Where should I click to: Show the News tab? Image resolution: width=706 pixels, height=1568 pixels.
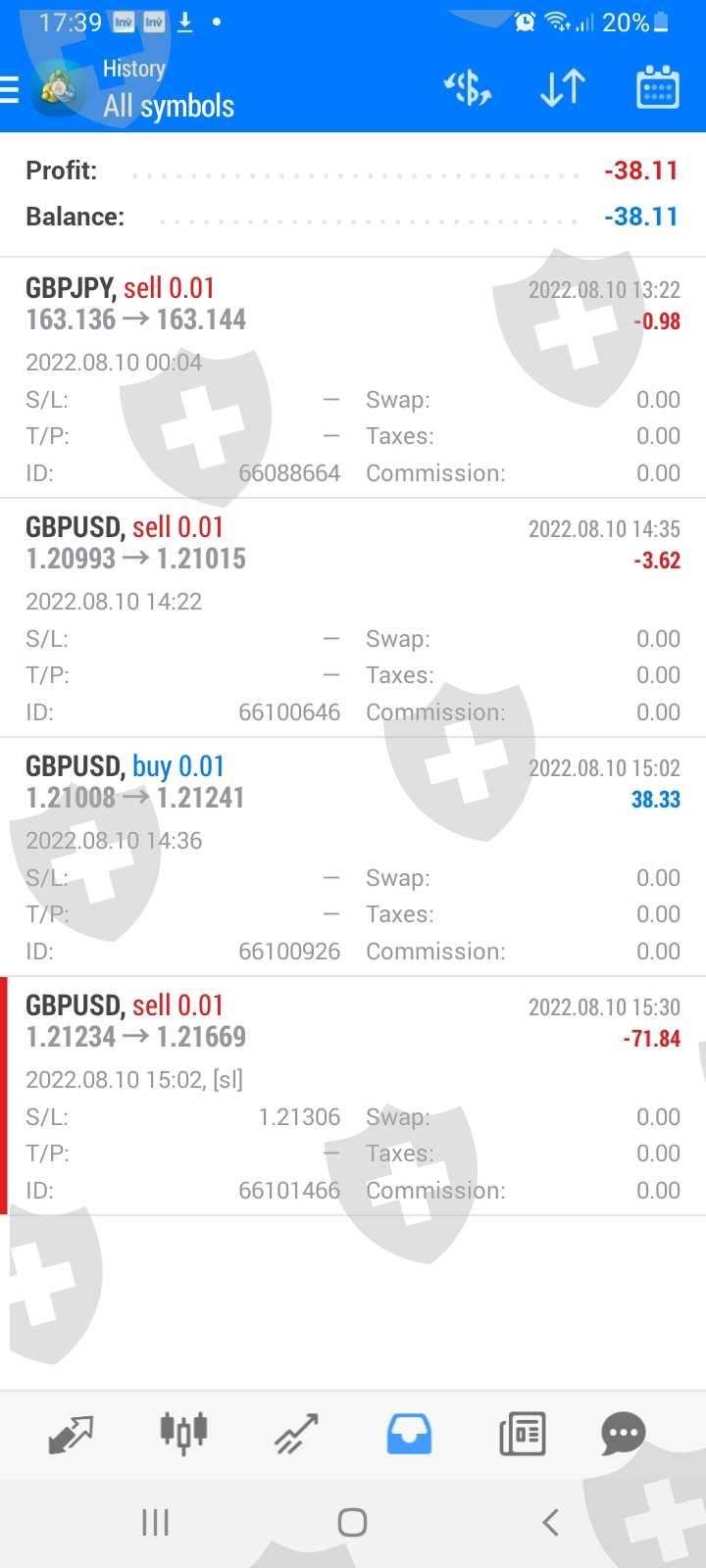pos(522,1435)
